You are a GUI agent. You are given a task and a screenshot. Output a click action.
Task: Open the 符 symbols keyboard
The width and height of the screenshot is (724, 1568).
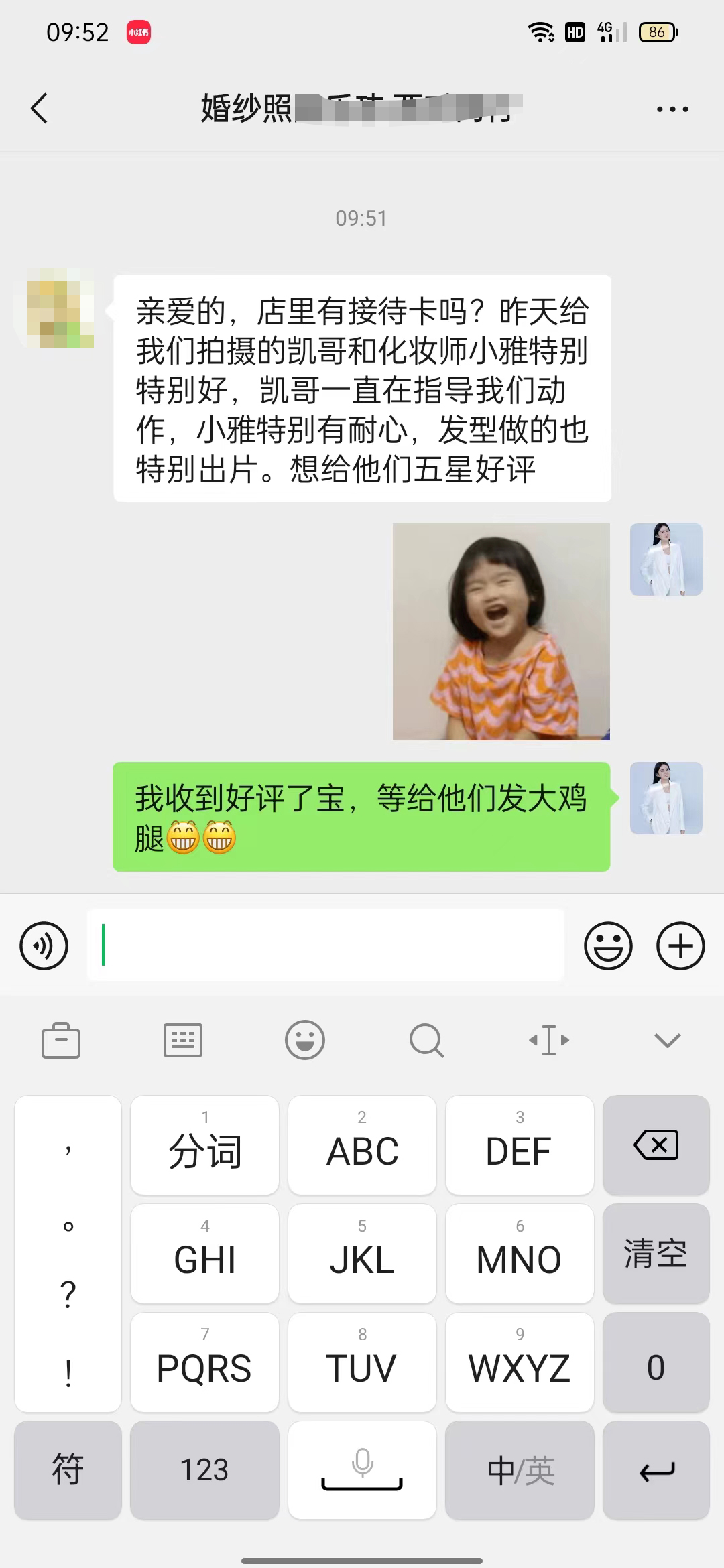click(68, 1470)
